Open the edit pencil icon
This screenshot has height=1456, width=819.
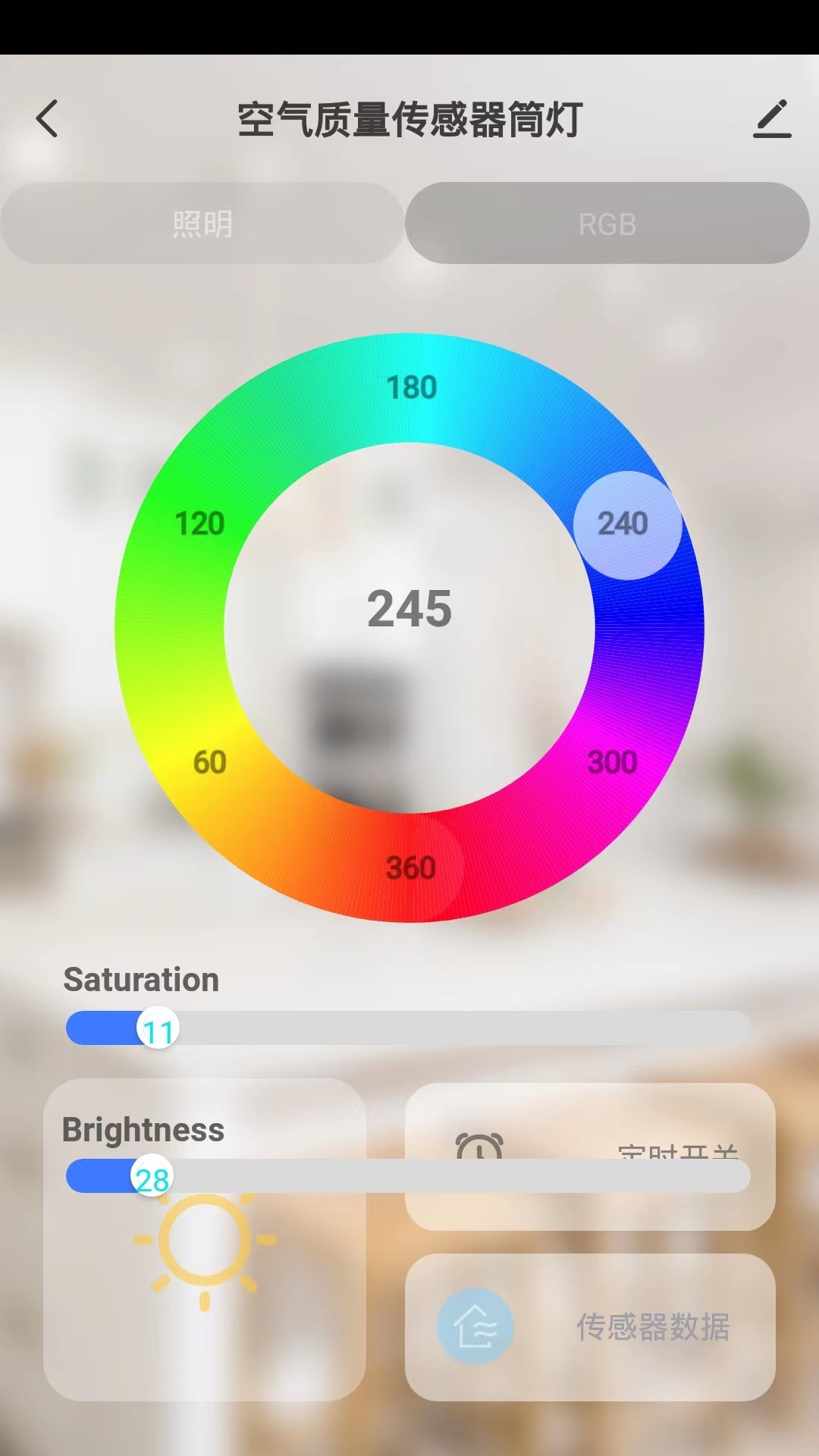pyautogui.click(x=772, y=119)
